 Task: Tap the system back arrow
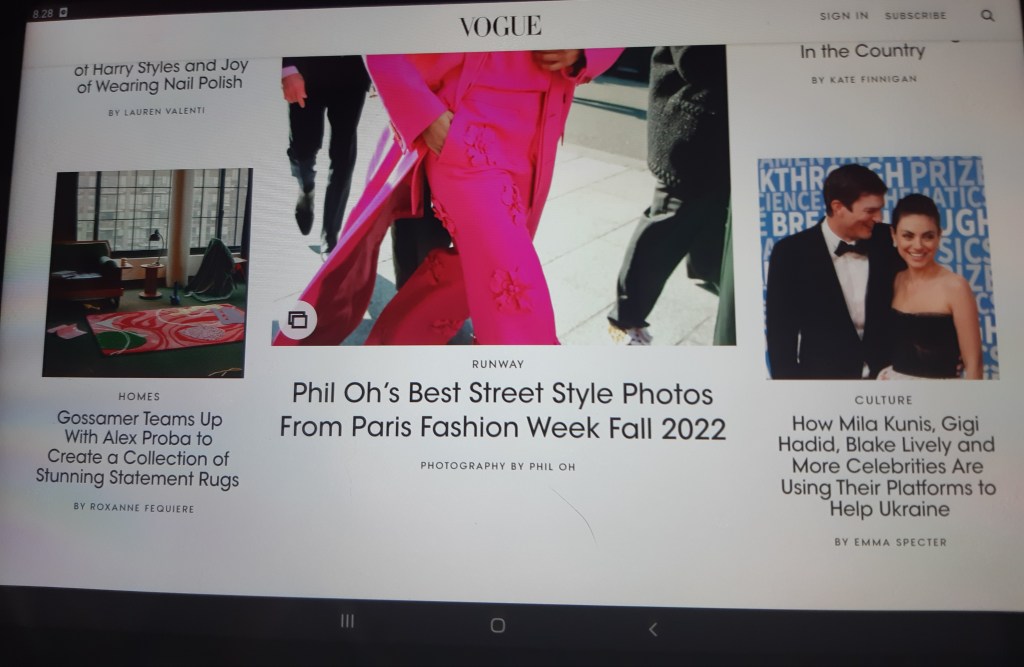coord(652,629)
